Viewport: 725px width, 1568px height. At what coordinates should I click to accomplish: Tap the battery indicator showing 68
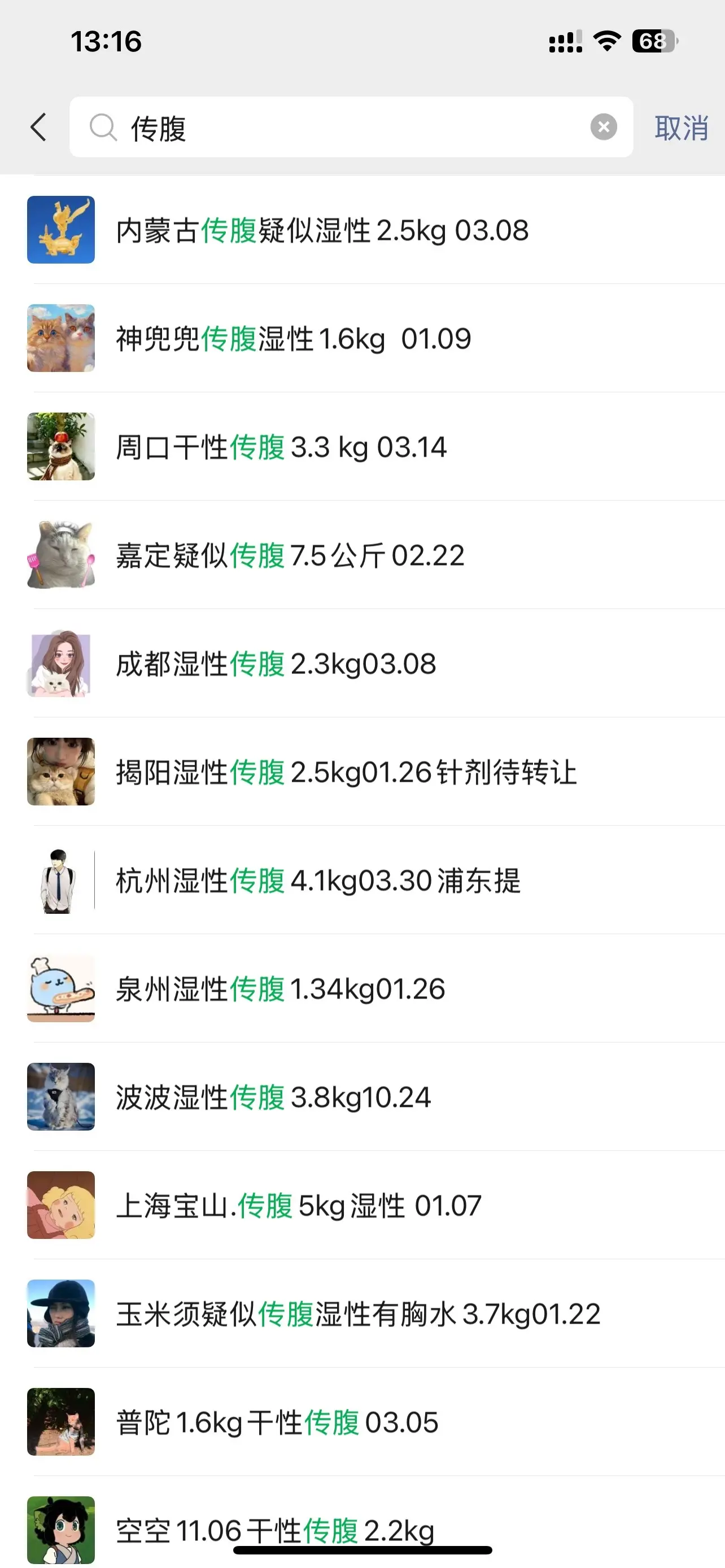click(652, 41)
